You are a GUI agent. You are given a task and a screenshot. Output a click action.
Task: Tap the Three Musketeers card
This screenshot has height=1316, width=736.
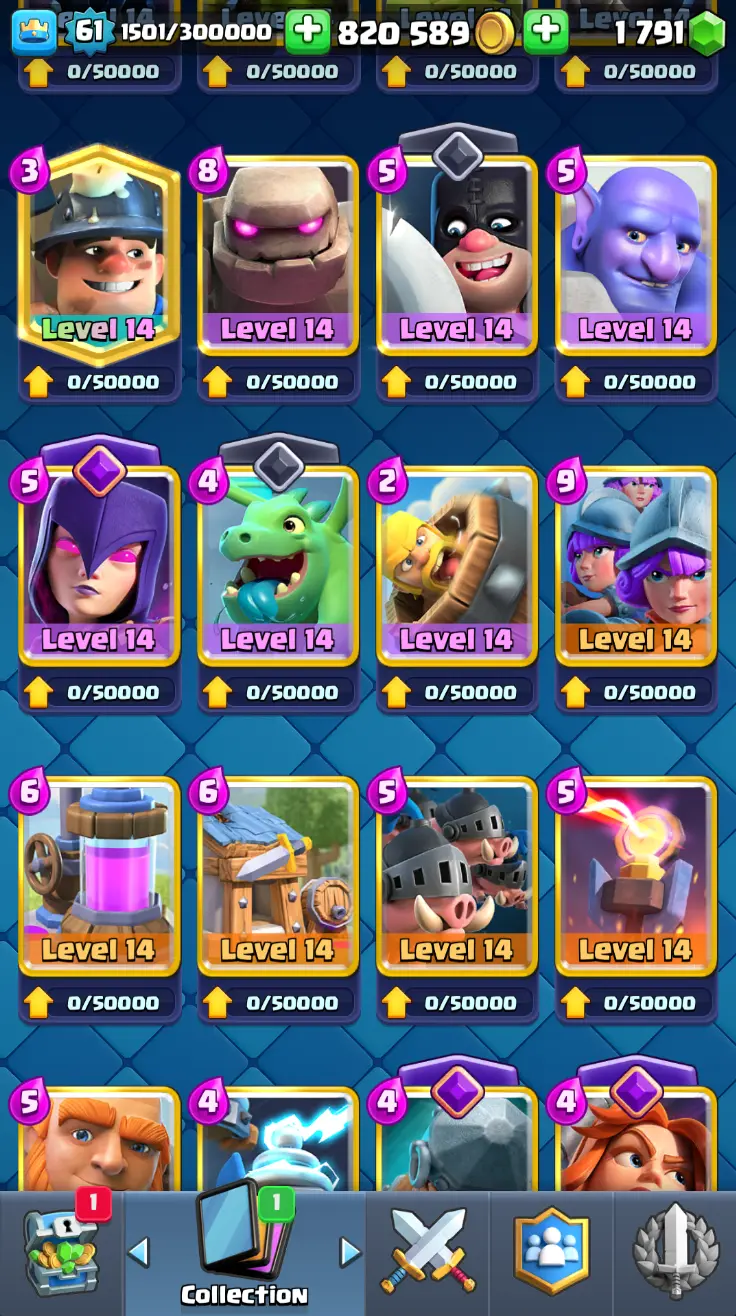[x=635, y=565]
